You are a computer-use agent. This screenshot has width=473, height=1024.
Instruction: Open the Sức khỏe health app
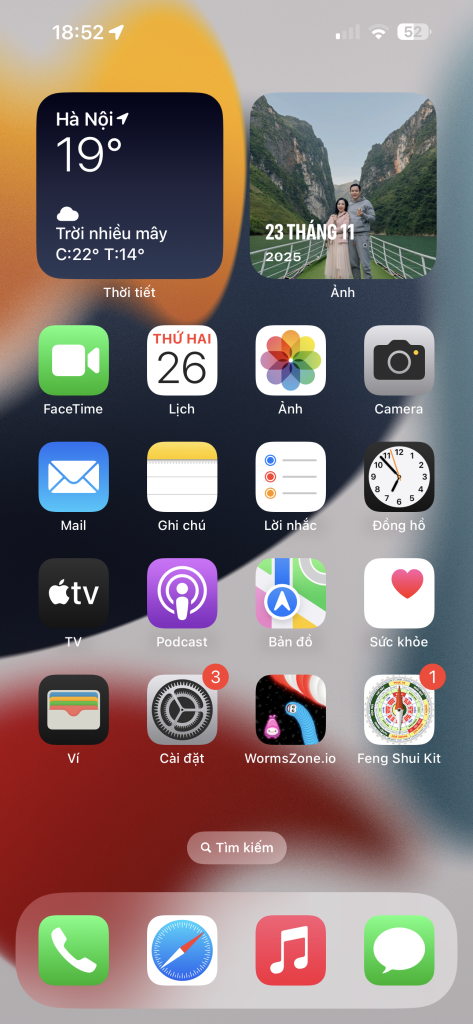click(x=399, y=593)
